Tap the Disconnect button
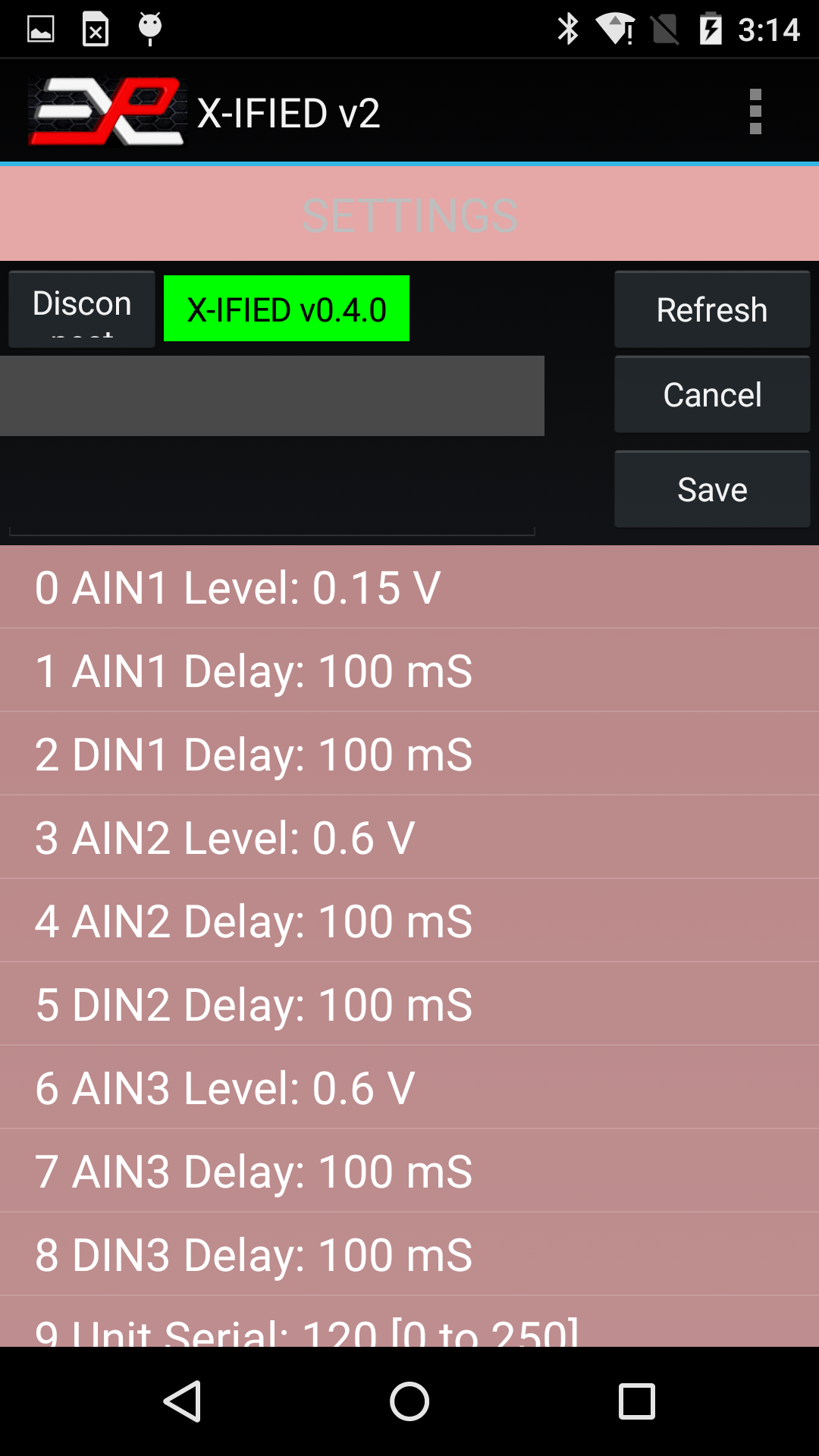This screenshot has height=1456, width=819. point(82,309)
